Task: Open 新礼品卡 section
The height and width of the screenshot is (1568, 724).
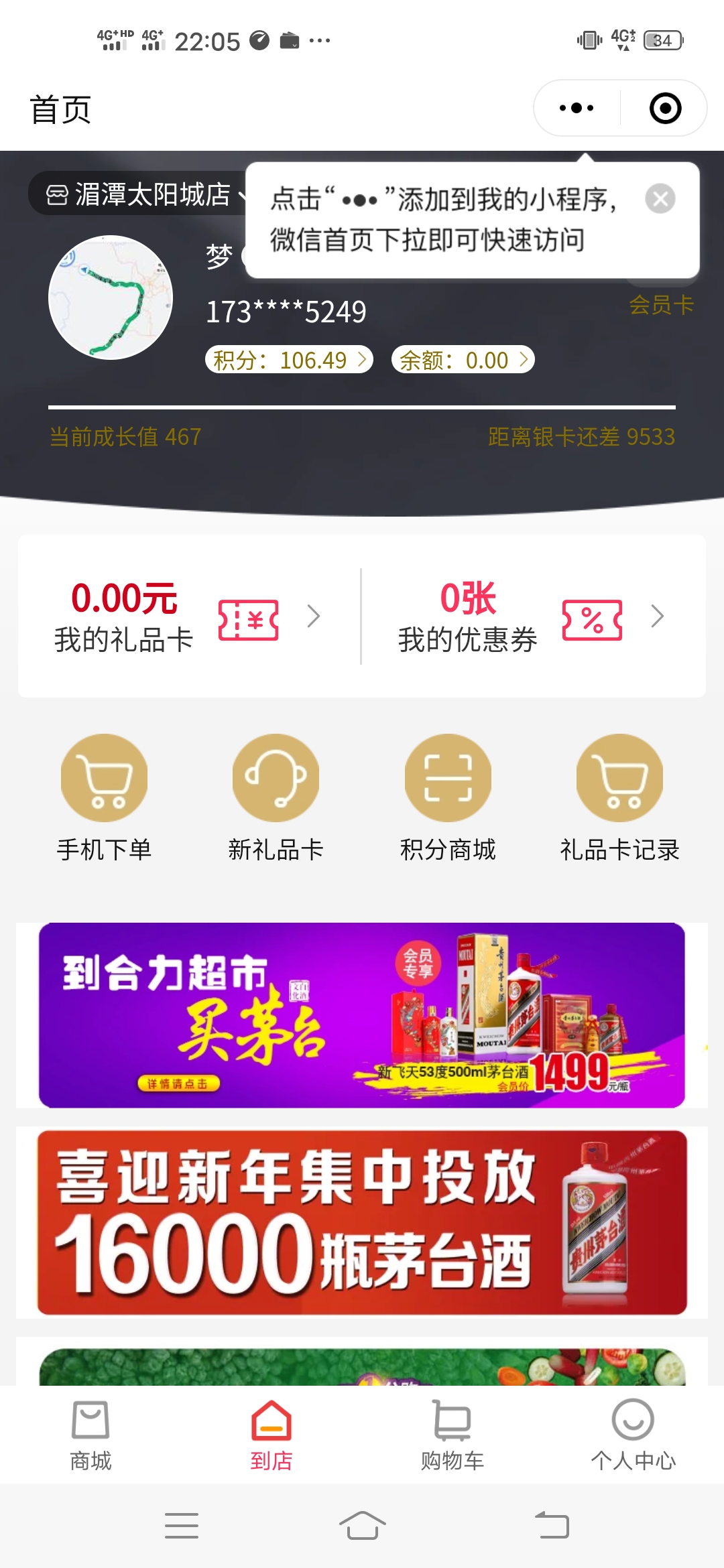Action: tap(276, 797)
